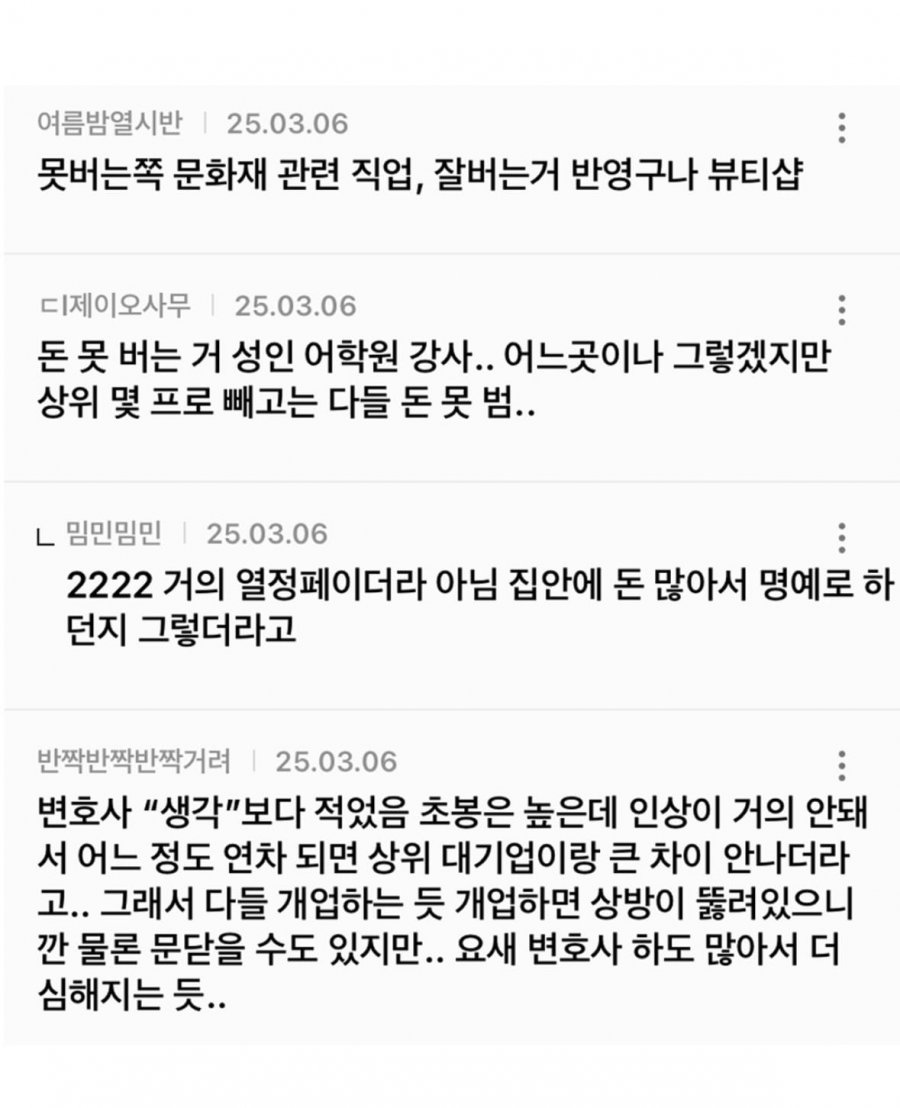Open overflow menu on 밈민밈민's reply
This screenshot has height=1108, width=900.
(x=842, y=537)
